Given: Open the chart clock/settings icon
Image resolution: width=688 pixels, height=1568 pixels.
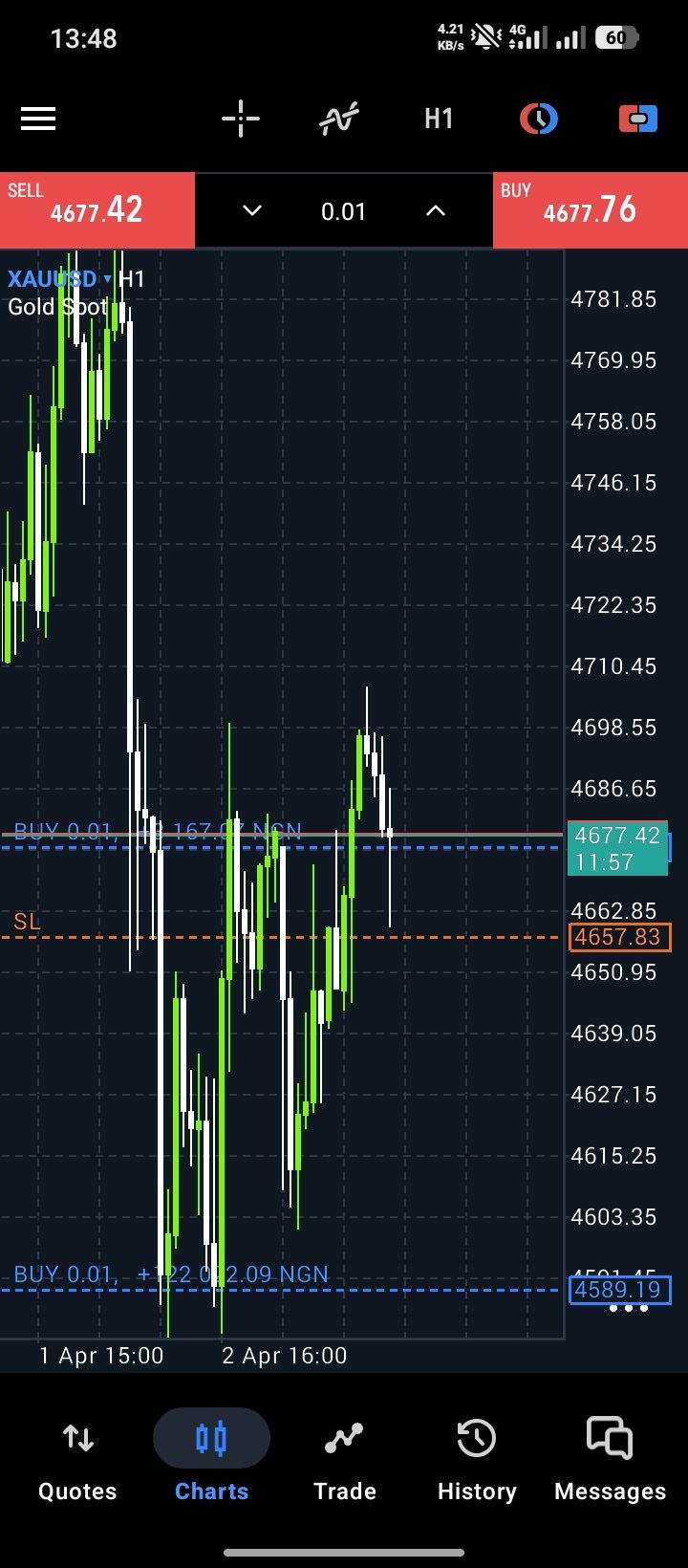Looking at the screenshot, I should [x=539, y=119].
